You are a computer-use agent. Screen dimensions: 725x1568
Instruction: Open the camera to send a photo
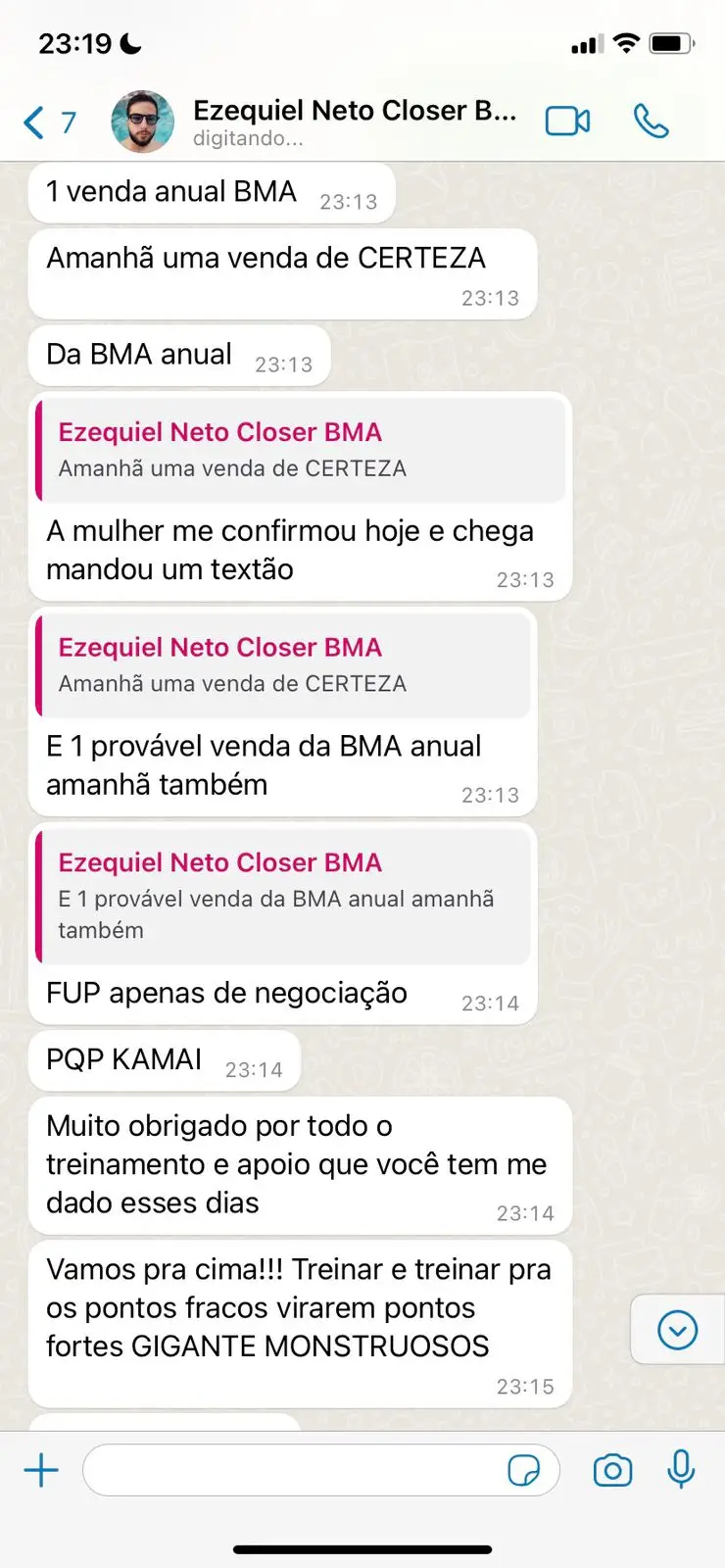tap(612, 1470)
